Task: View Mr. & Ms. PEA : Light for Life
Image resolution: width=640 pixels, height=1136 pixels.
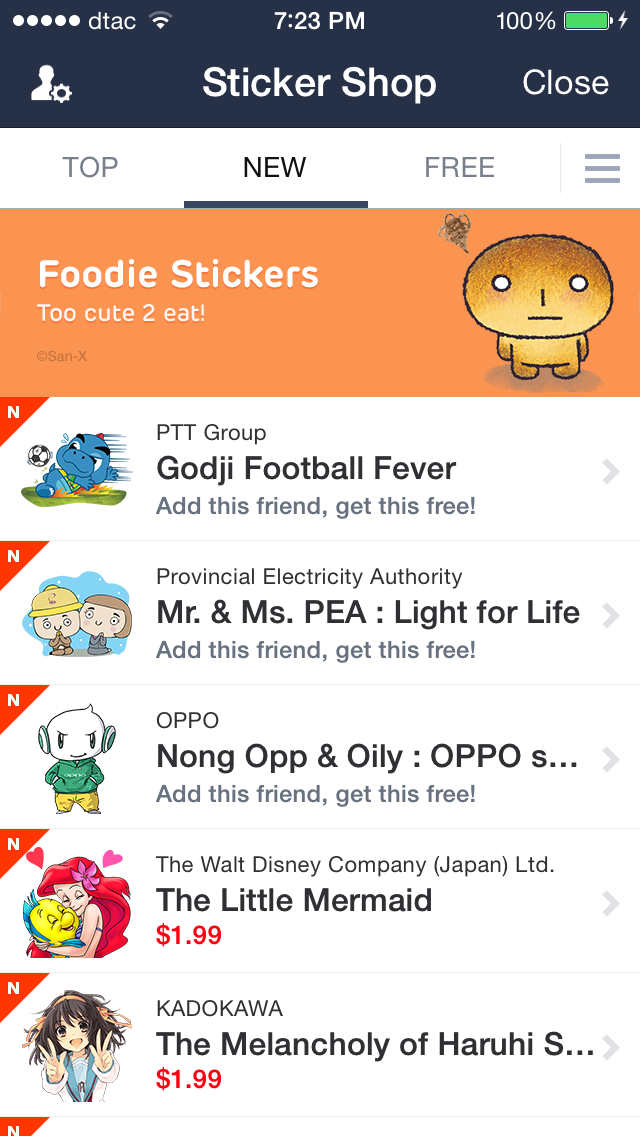Action: coord(320,613)
